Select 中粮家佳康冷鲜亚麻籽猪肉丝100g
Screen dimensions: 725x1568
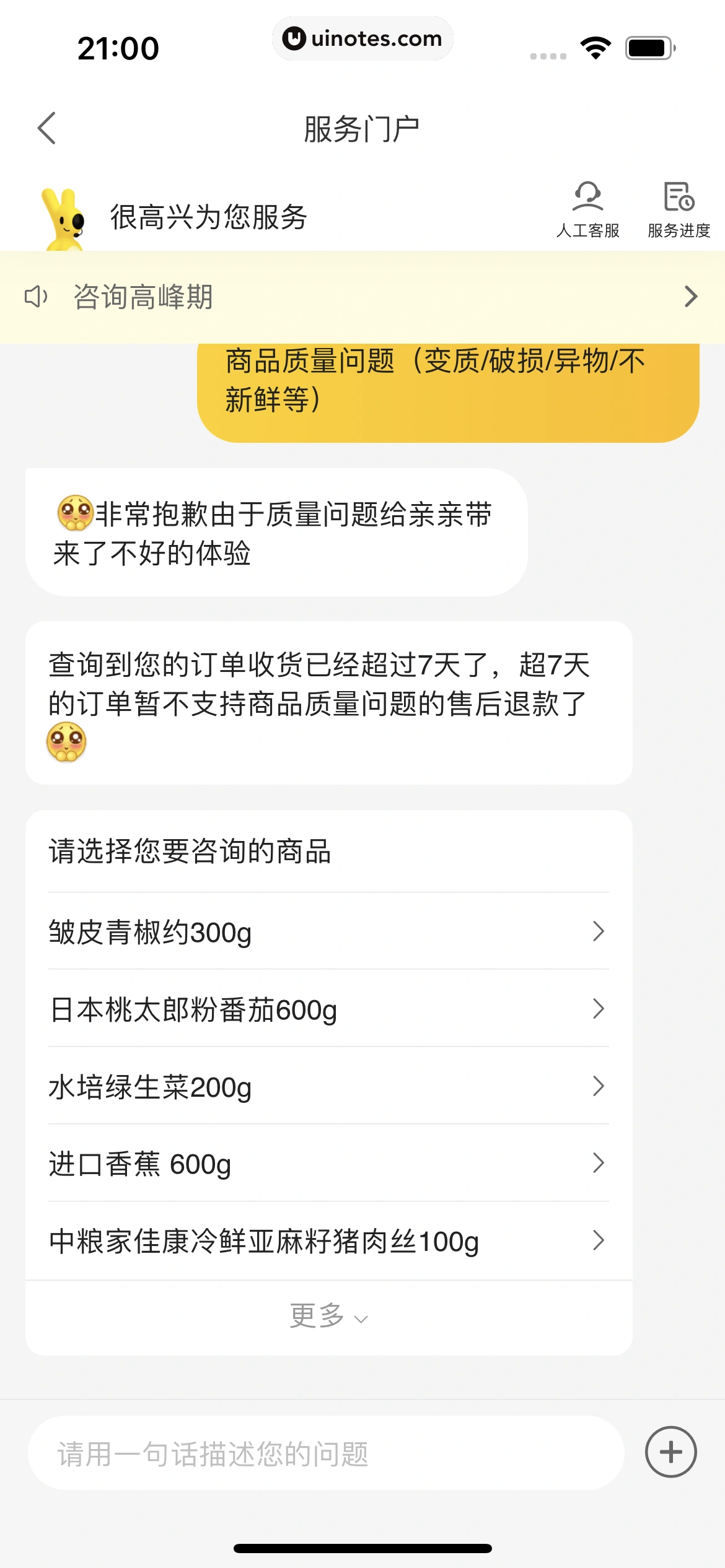(328, 1241)
